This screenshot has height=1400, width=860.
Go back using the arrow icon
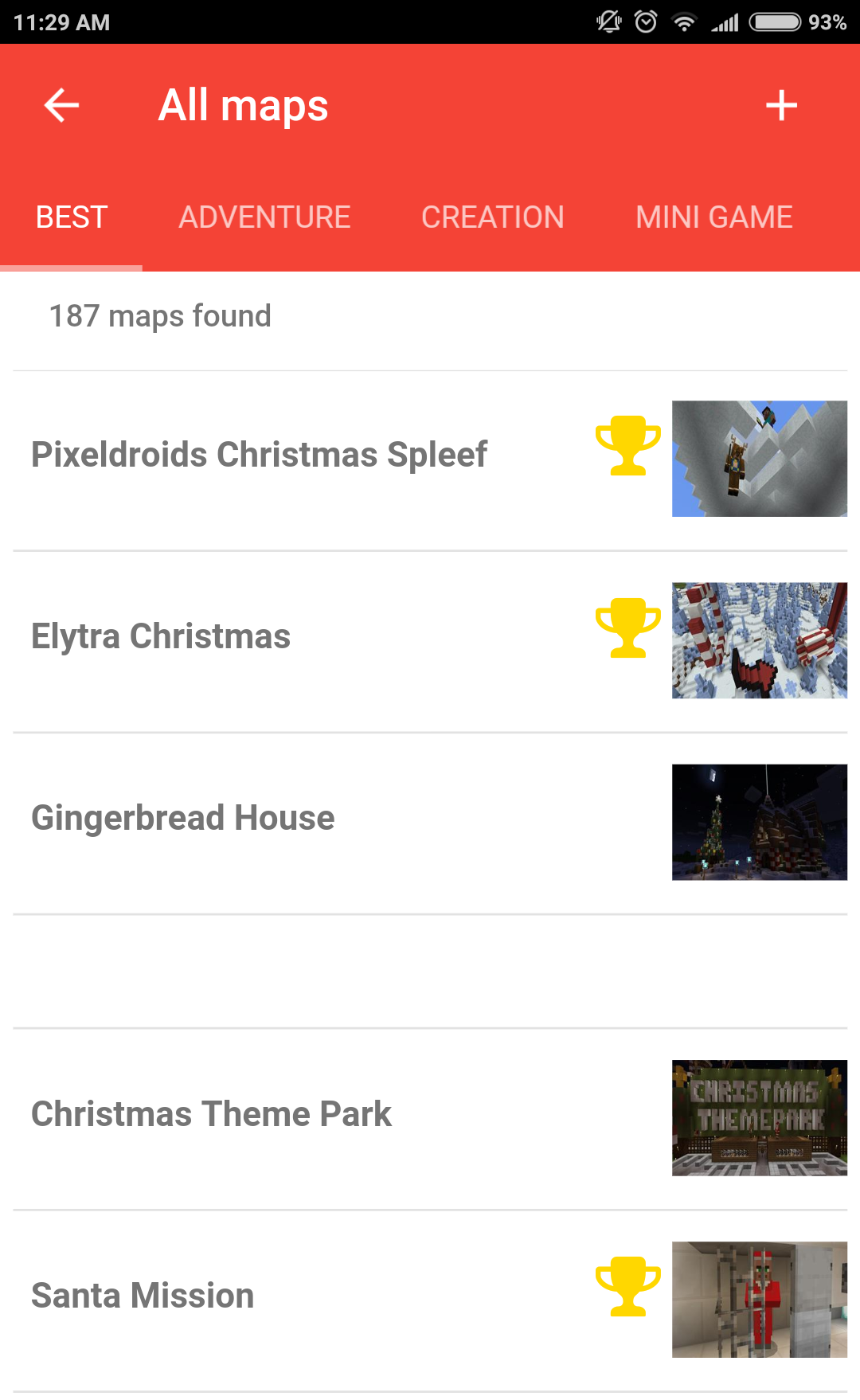(61, 105)
